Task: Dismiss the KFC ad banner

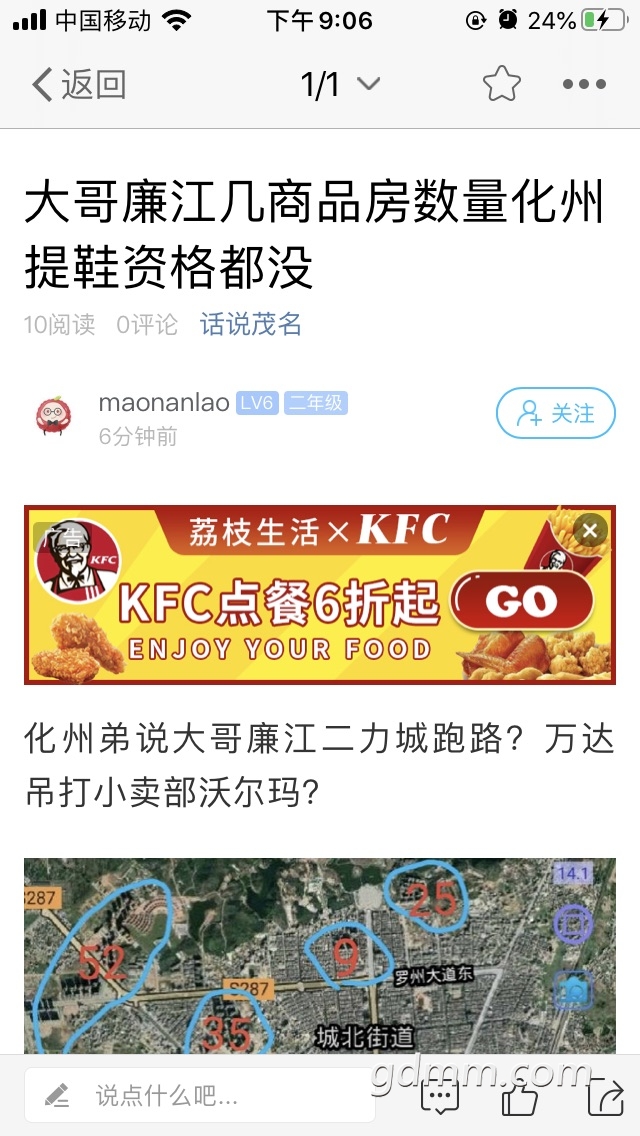Action: coord(590,531)
